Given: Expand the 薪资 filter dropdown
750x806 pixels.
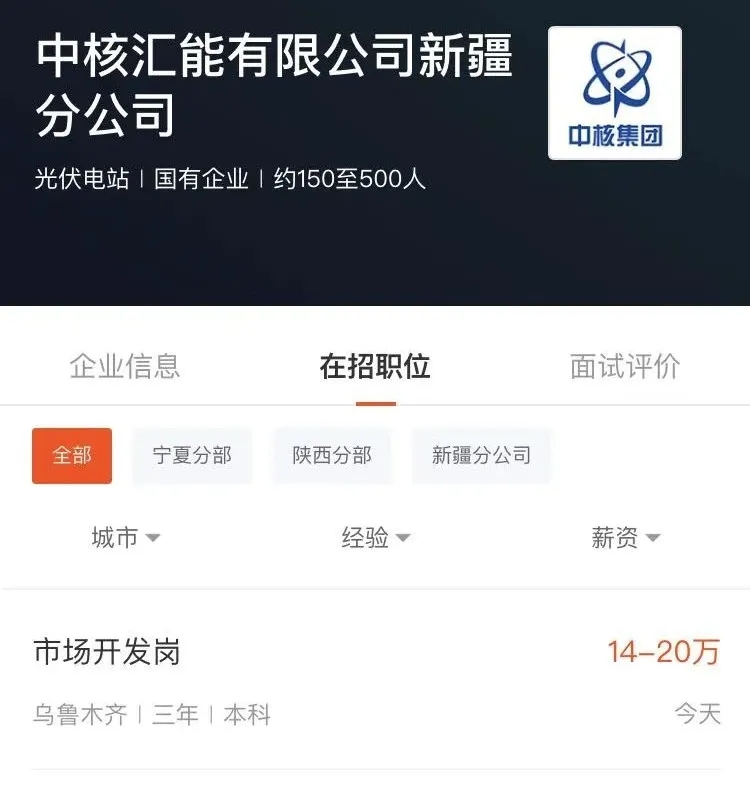Looking at the screenshot, I should [x=625, y=538].
